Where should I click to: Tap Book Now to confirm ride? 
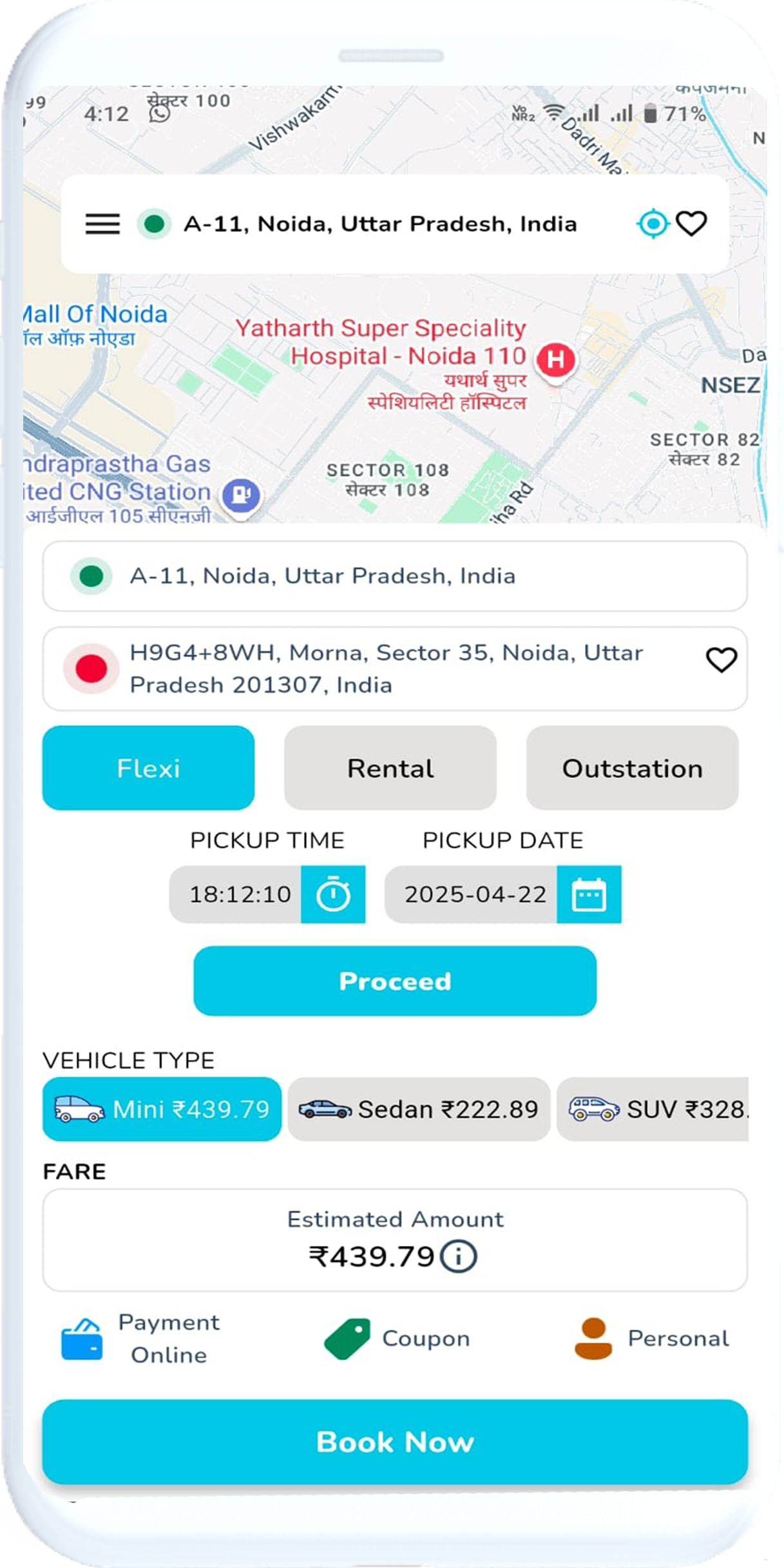click(x=394, y=1442)
